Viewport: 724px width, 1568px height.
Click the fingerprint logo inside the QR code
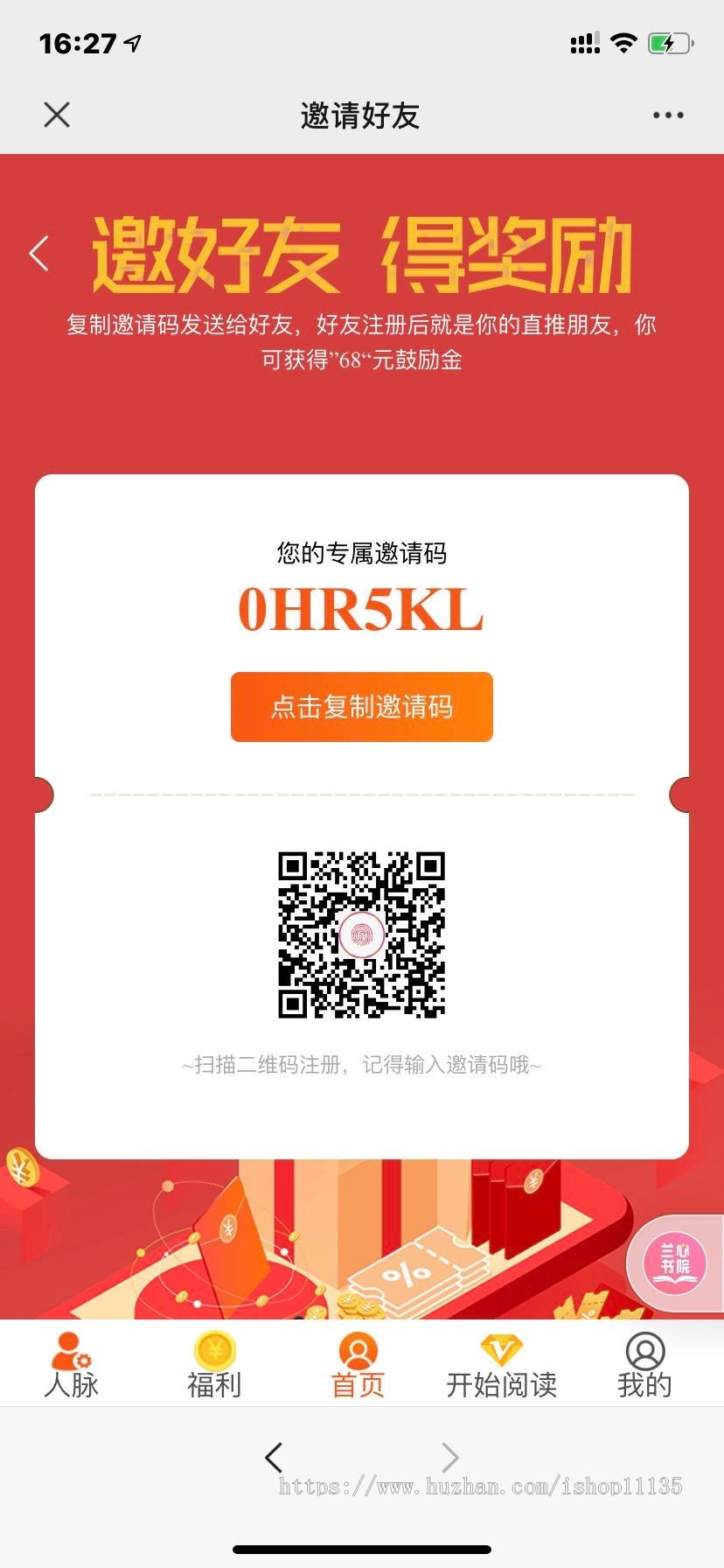click(x=362, y=936)
